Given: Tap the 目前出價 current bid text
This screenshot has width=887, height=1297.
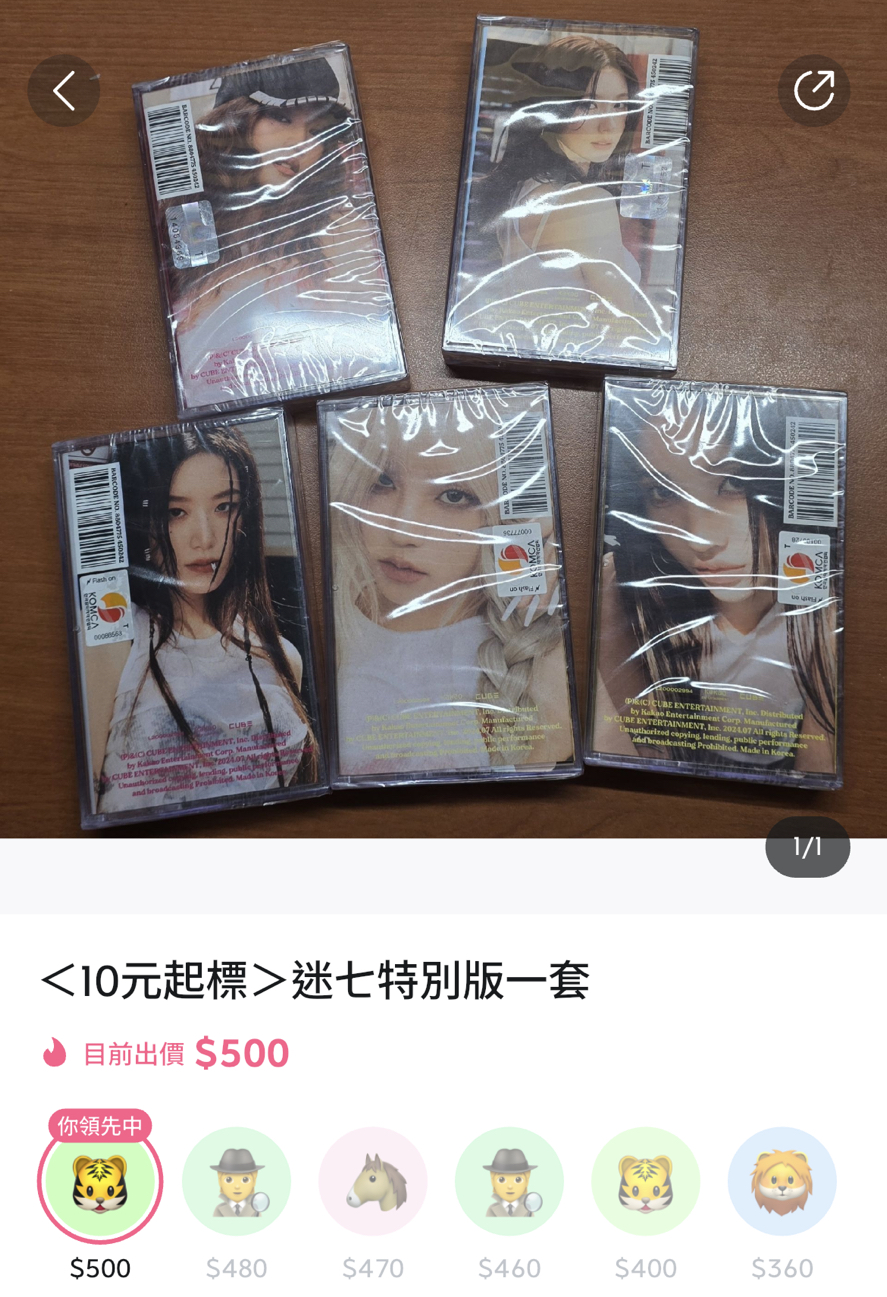Looking at the screenshot, I should point(133,1054).
